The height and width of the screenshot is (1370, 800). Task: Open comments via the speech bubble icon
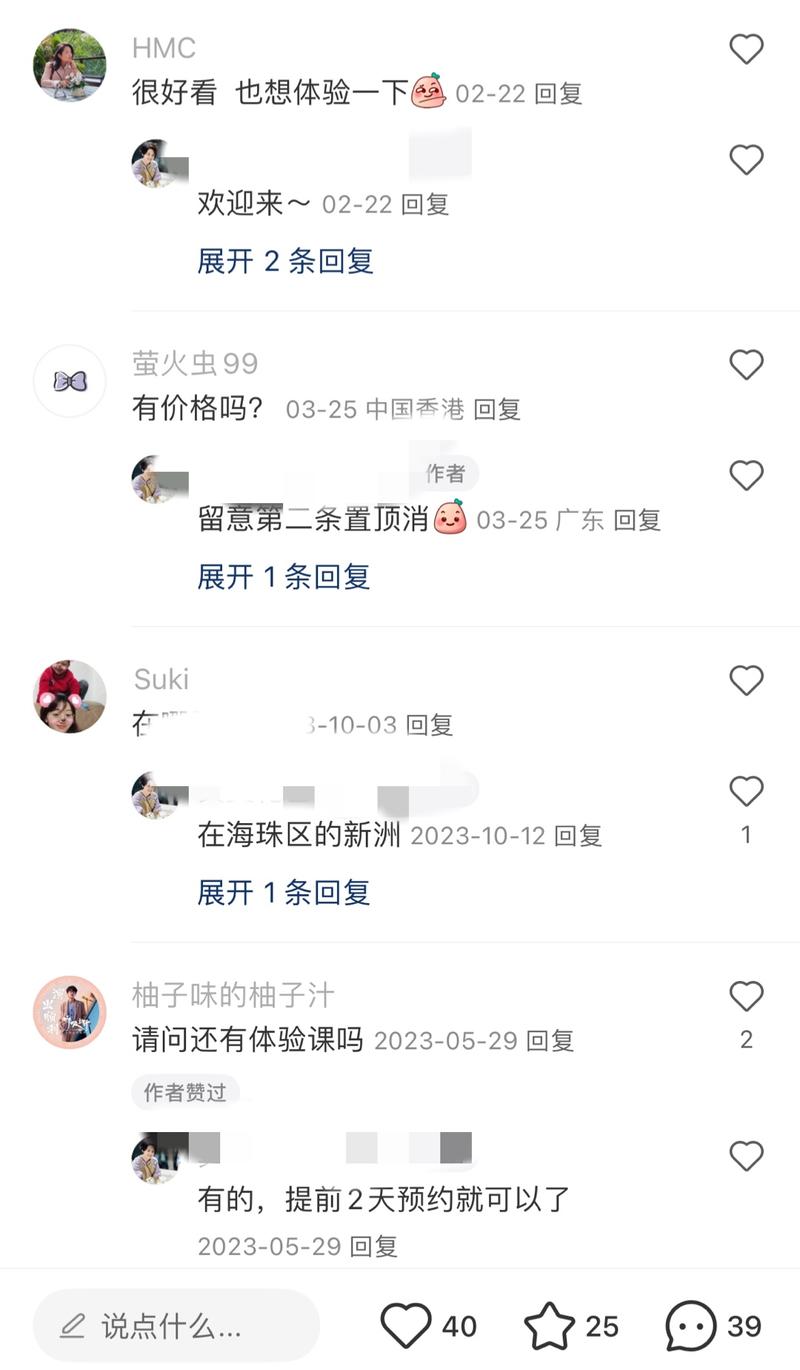(x=688, y=1325)
